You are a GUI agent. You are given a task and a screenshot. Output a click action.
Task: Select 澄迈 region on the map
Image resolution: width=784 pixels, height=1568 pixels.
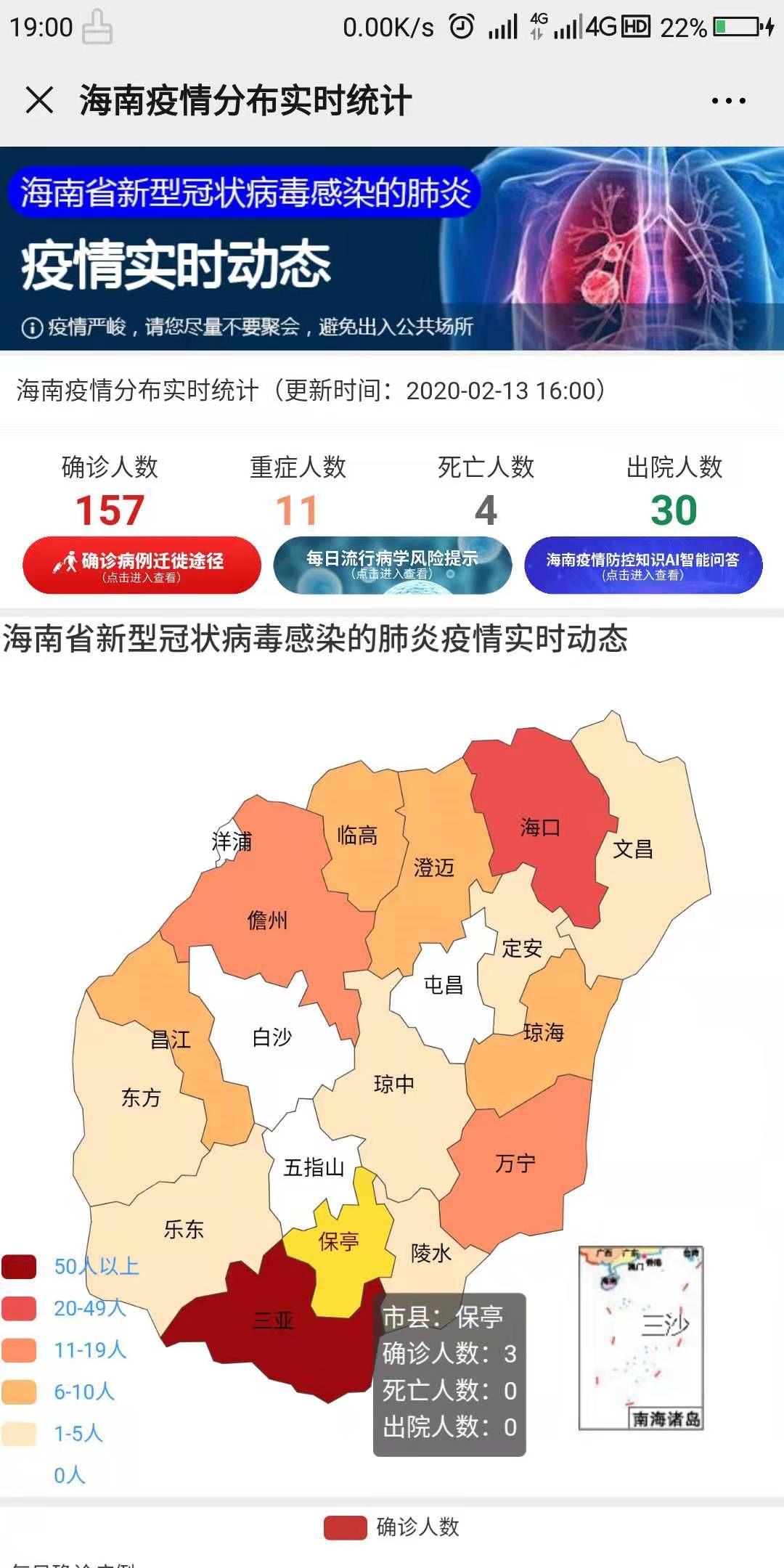434,868
